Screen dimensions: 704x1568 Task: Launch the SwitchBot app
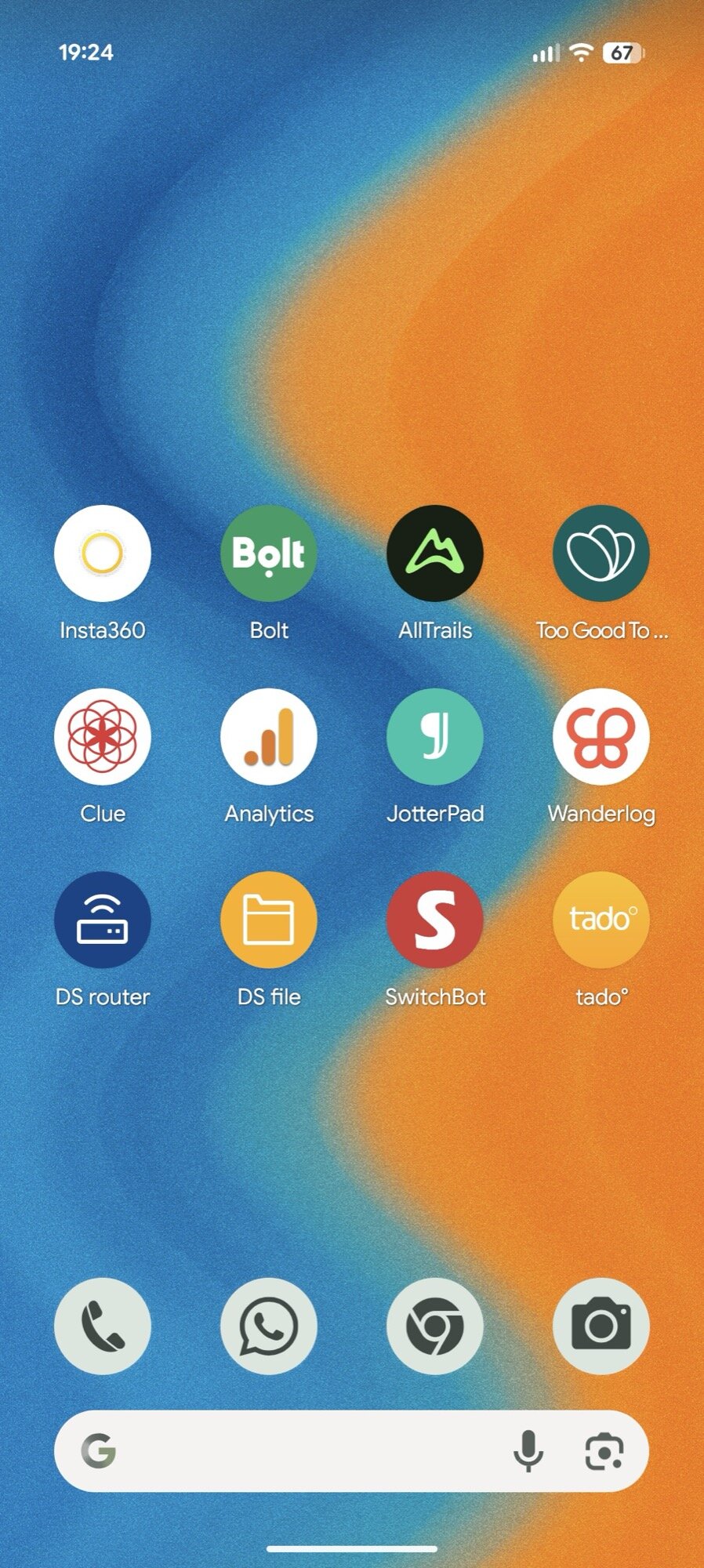[x=435, y=920]
